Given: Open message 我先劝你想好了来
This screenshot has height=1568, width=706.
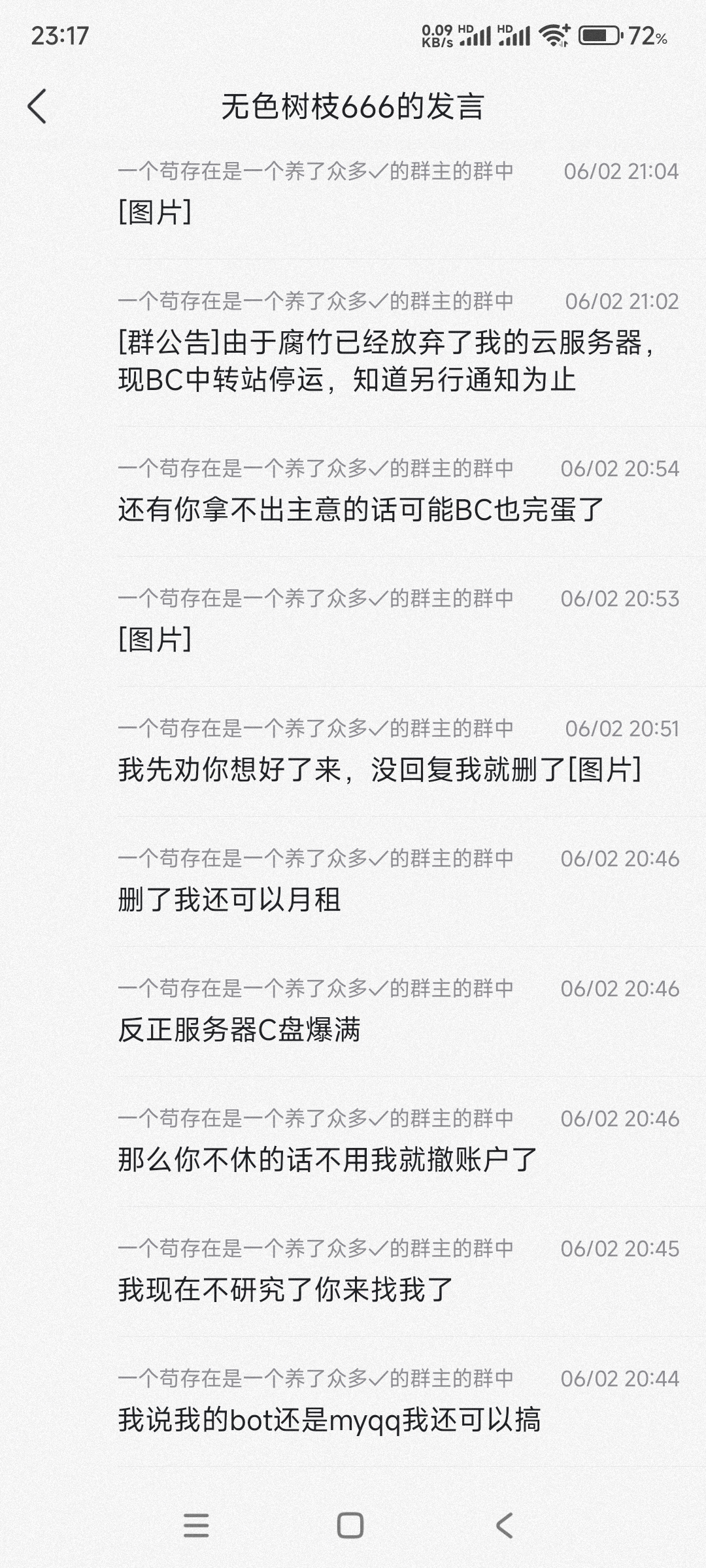Looking at the screenshot, I should pos(379,769).
